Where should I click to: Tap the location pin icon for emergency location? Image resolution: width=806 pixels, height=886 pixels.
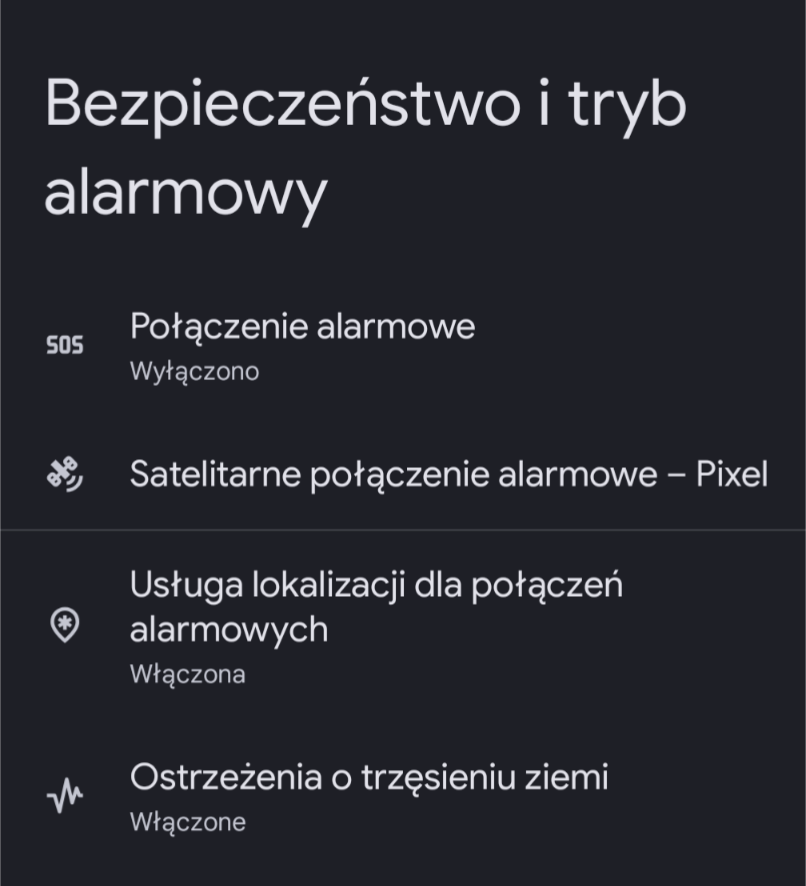click(64, 622)
